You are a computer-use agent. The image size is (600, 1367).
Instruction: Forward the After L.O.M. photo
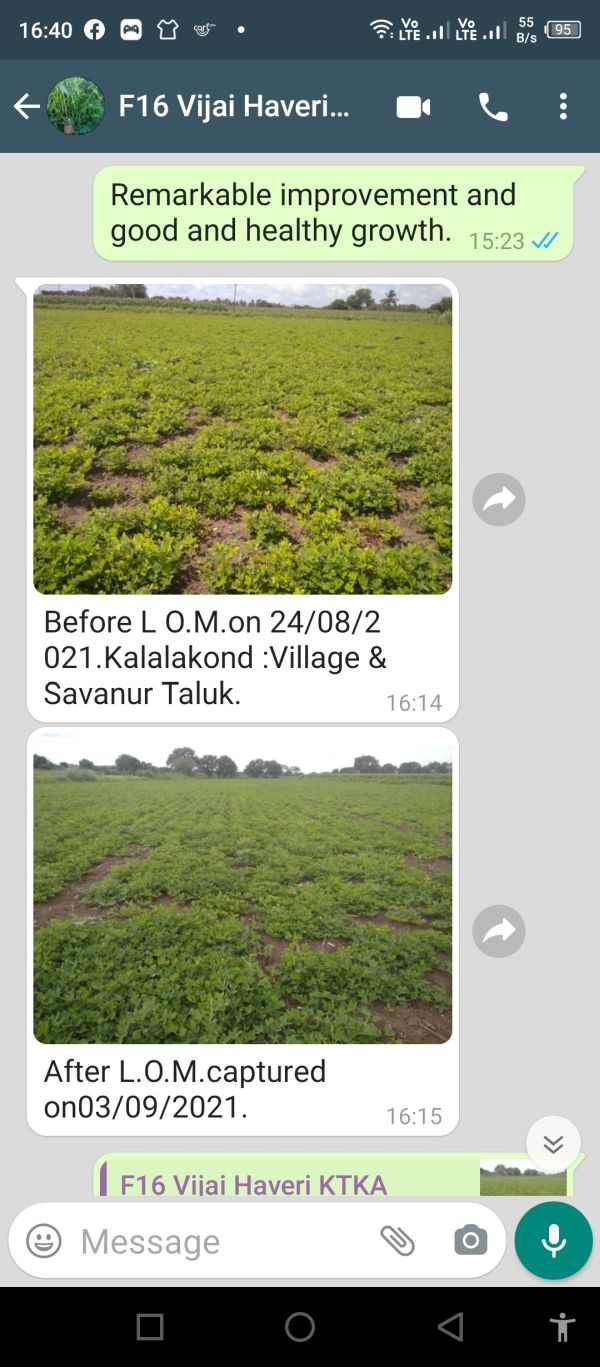(x=499, y=932)
